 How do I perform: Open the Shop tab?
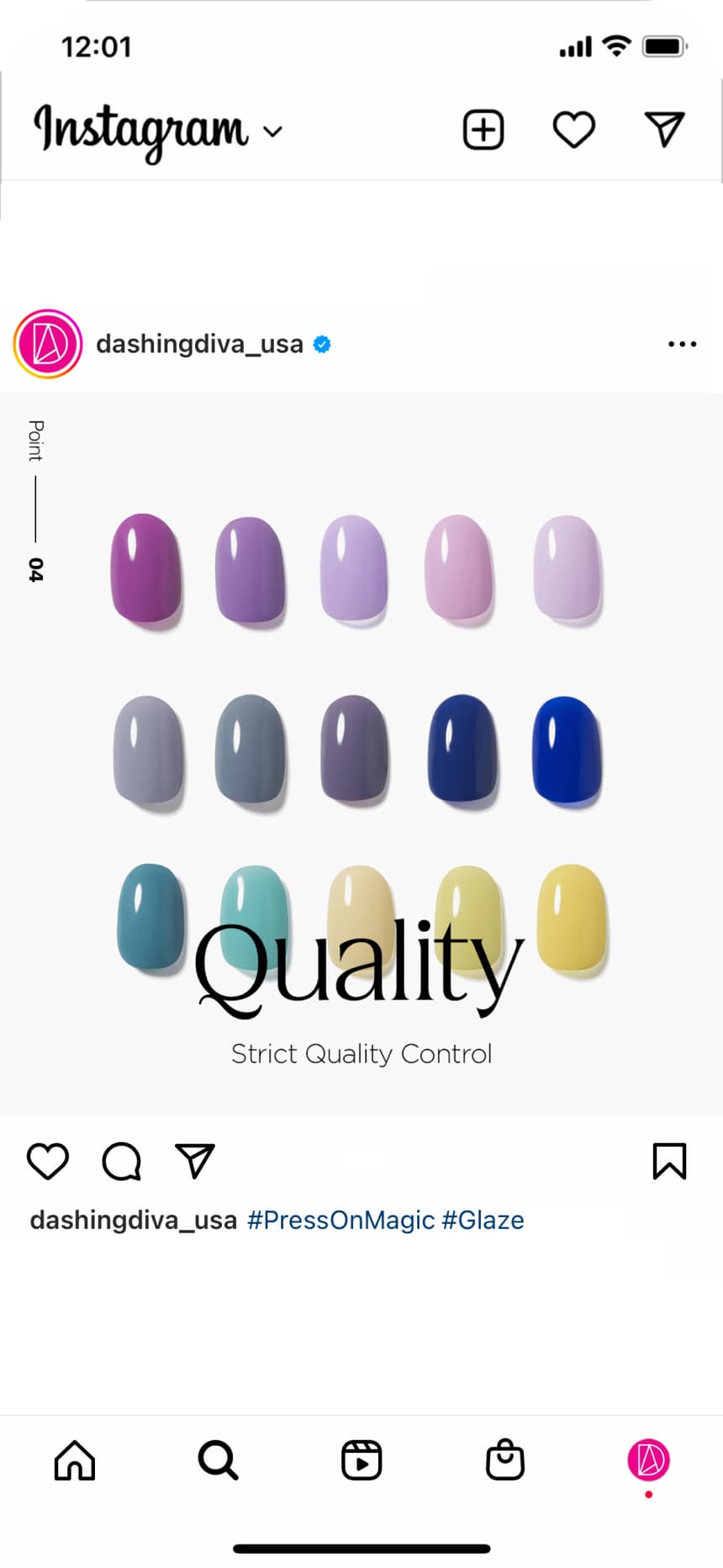(x=505, y=1460)
